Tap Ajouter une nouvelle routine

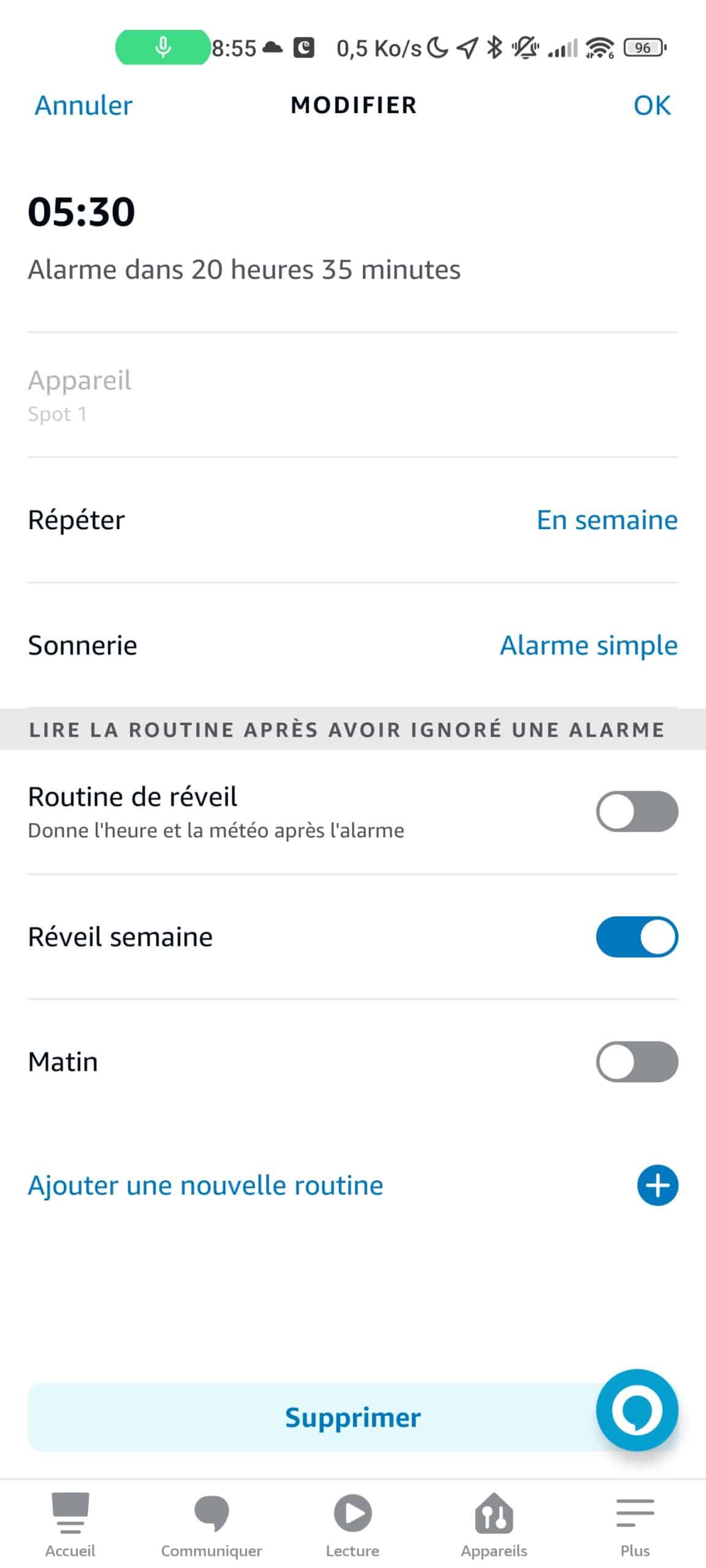205,1185
